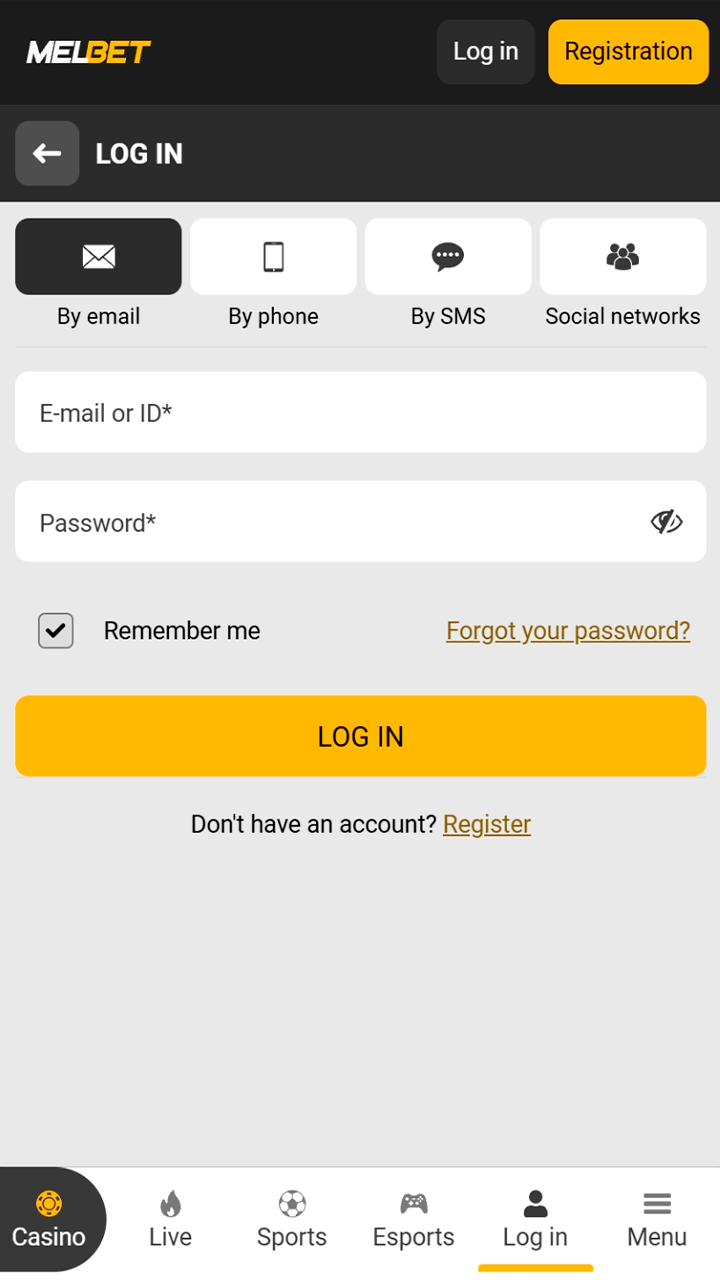
Task: Toggle password visibility with the eye icon
Action: tap(666, 521)
